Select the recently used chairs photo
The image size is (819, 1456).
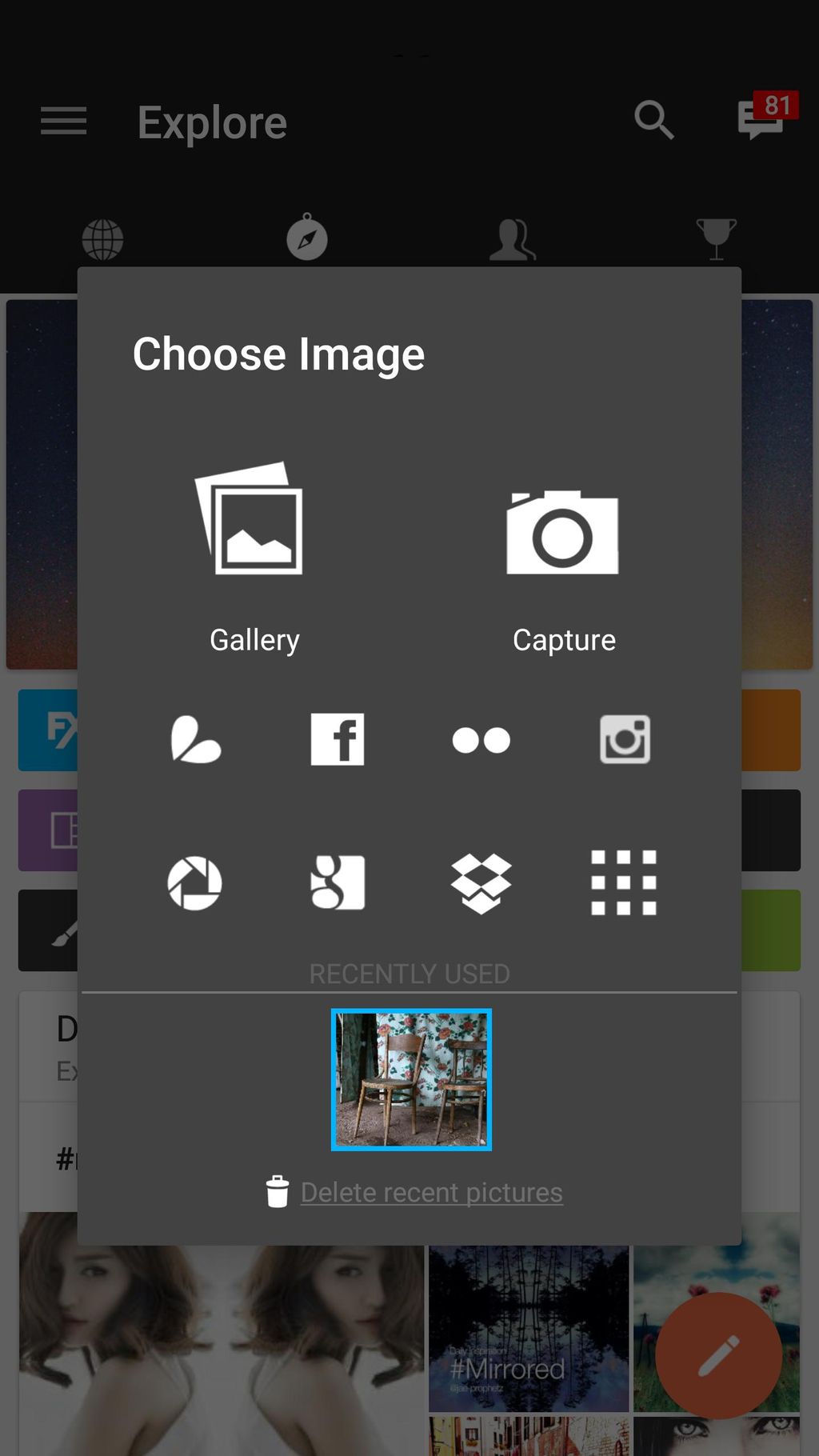pyautogui.click(x=411, y=1080)
